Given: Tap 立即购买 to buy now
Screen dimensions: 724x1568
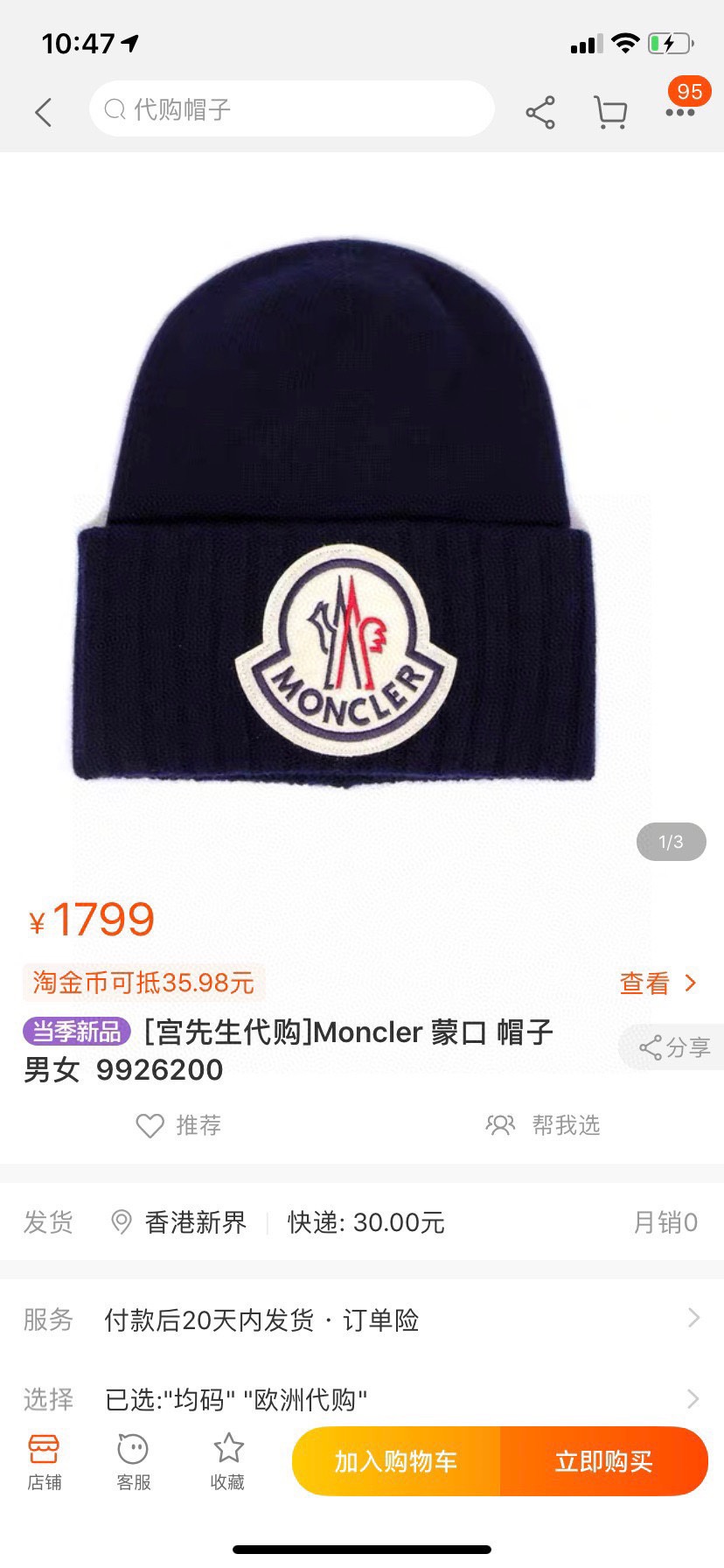Looking at the screenshot, I should (605, 1460).
